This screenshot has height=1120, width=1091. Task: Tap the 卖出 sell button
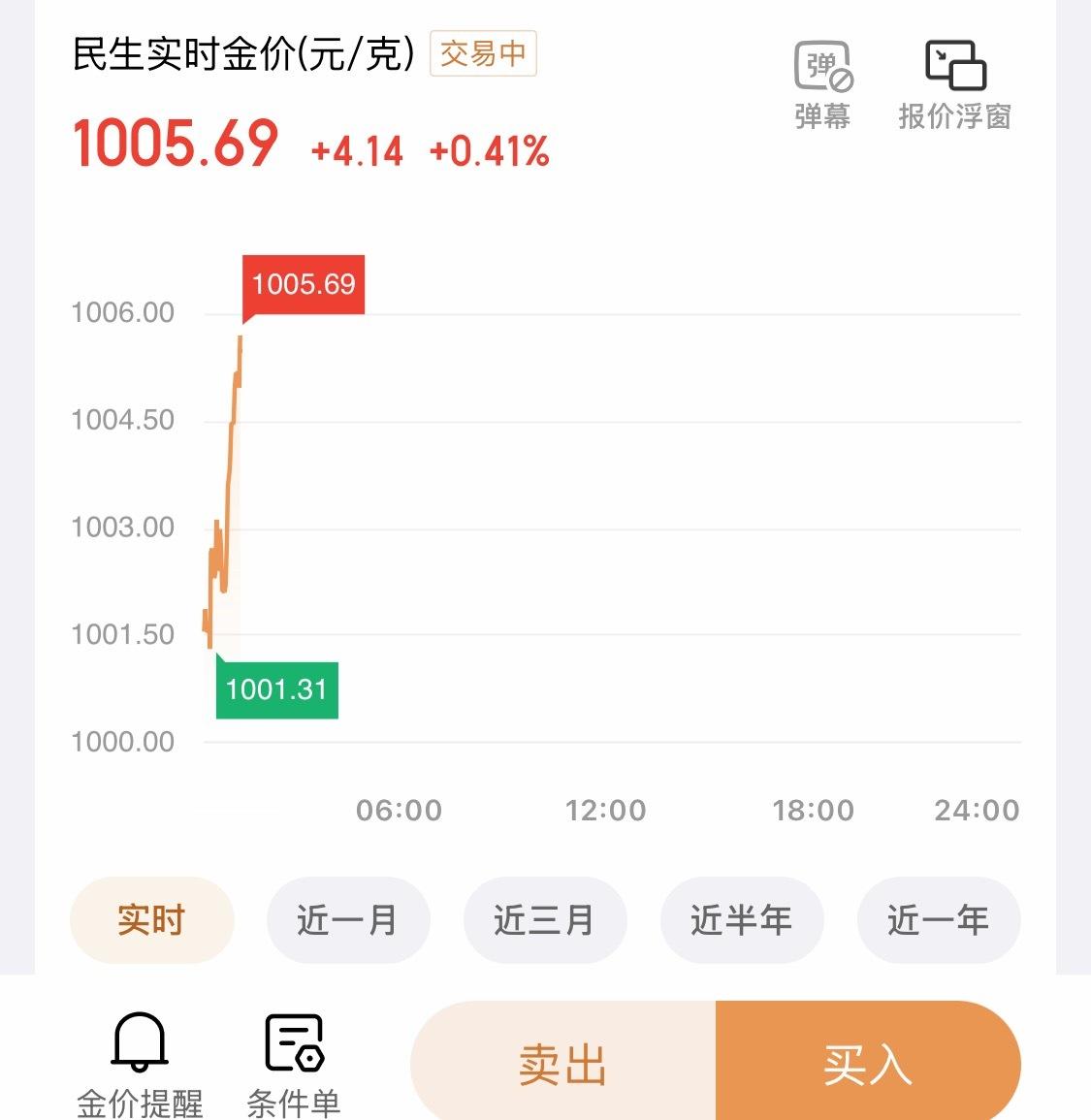click(x=564, y=1065)
